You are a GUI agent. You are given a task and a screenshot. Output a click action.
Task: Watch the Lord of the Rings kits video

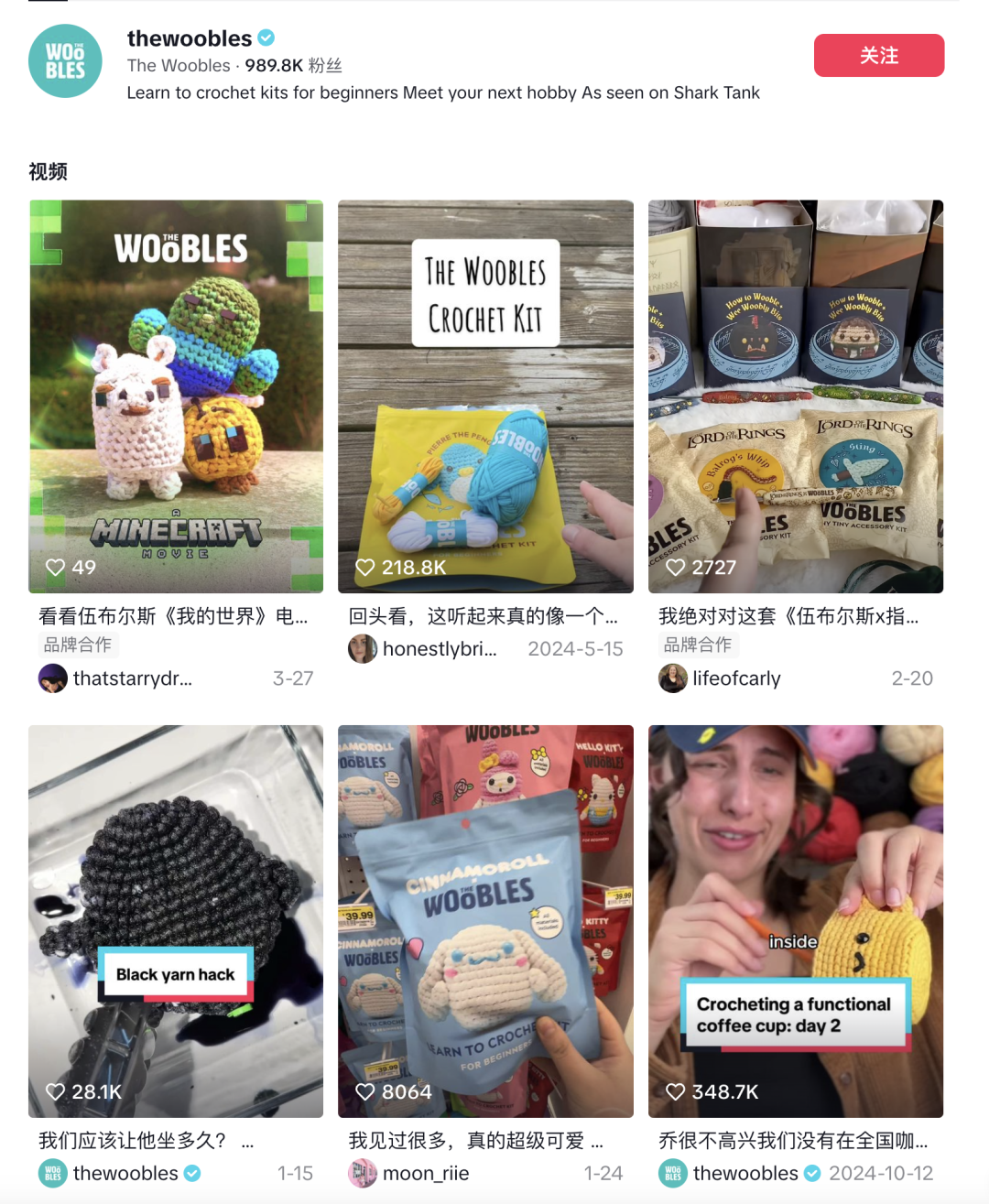[795, 396]
